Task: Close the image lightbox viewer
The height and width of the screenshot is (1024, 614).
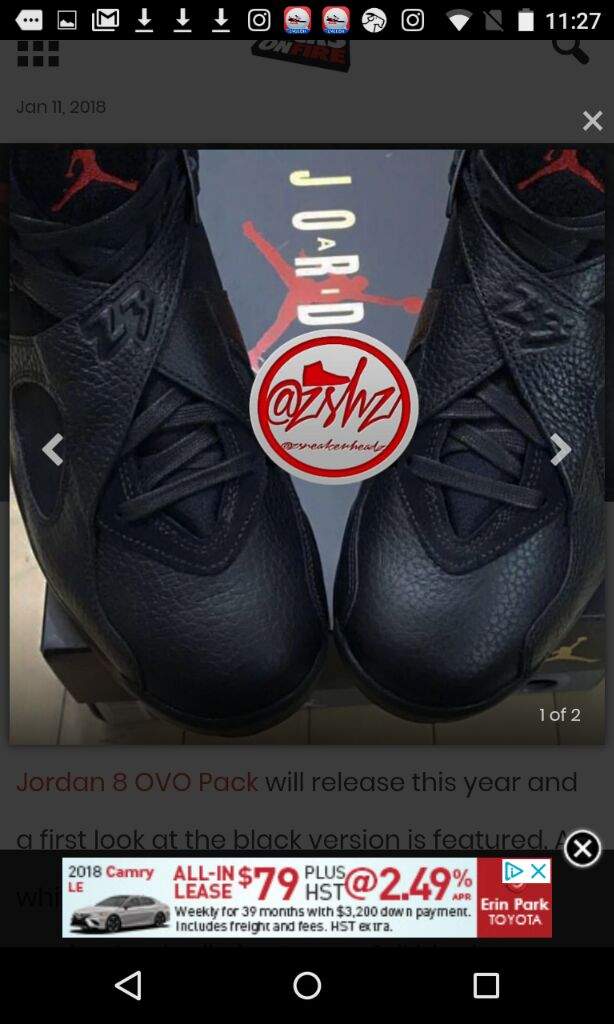Action: 592,121
